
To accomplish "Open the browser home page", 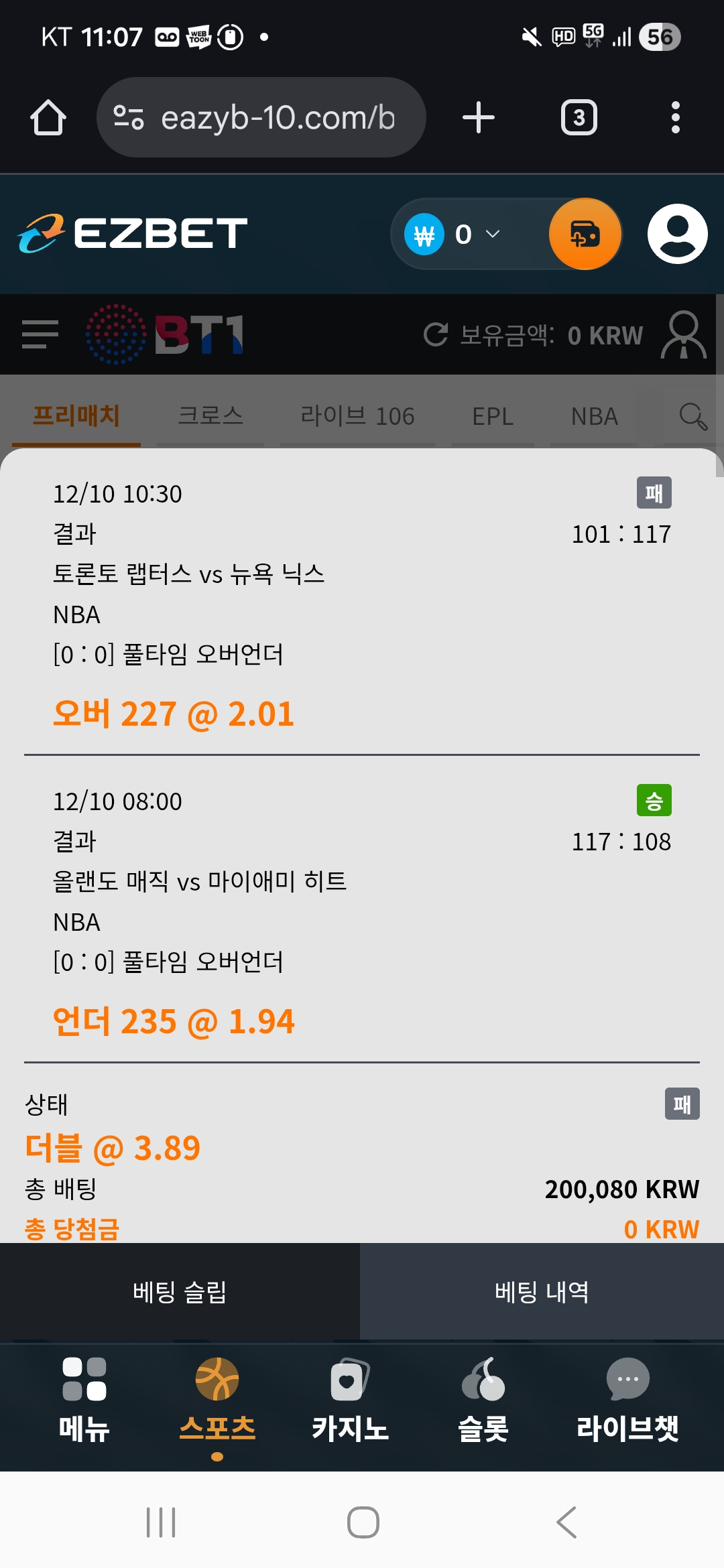I will pos(48,118).
